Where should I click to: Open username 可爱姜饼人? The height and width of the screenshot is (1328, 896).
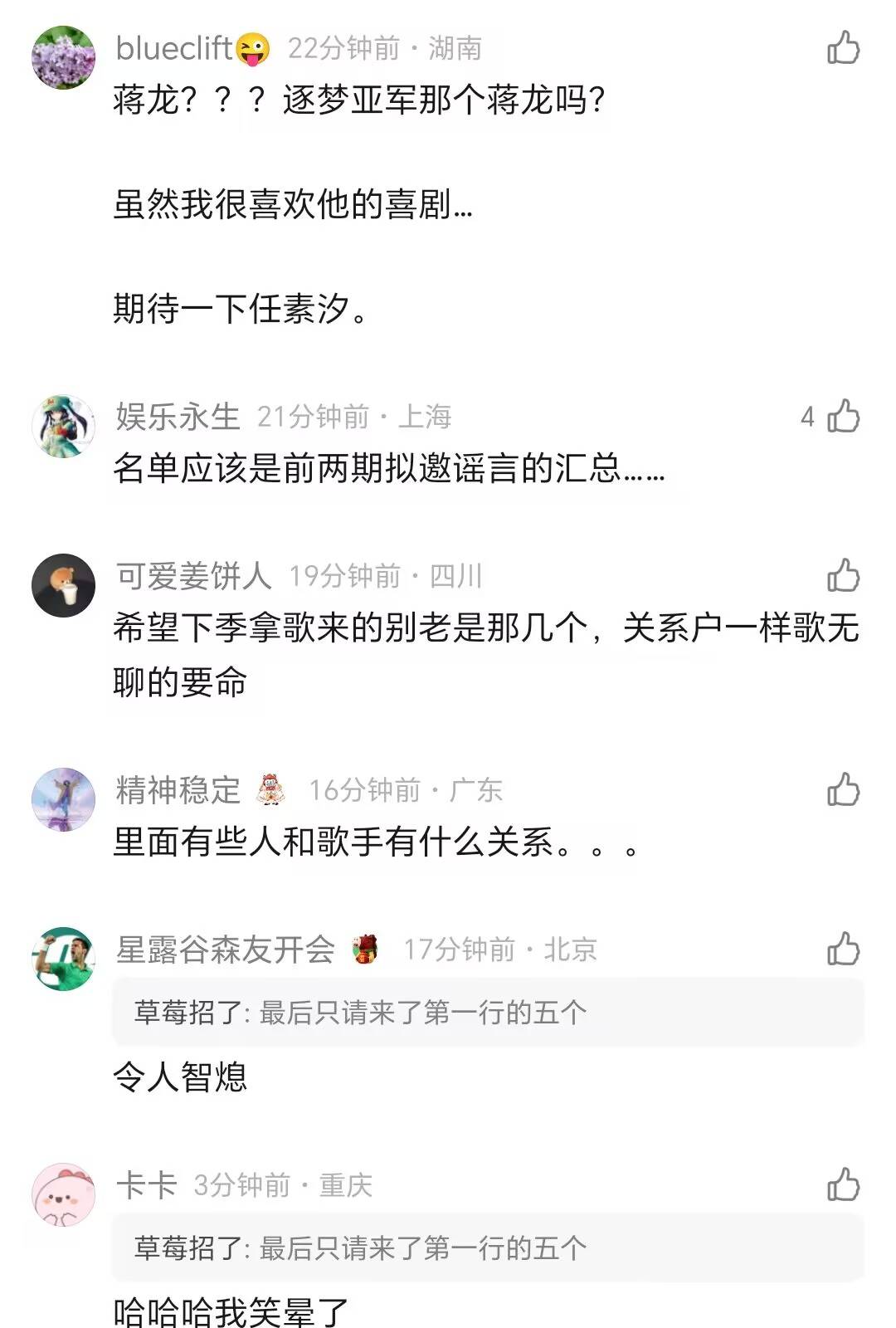[193, 576]
